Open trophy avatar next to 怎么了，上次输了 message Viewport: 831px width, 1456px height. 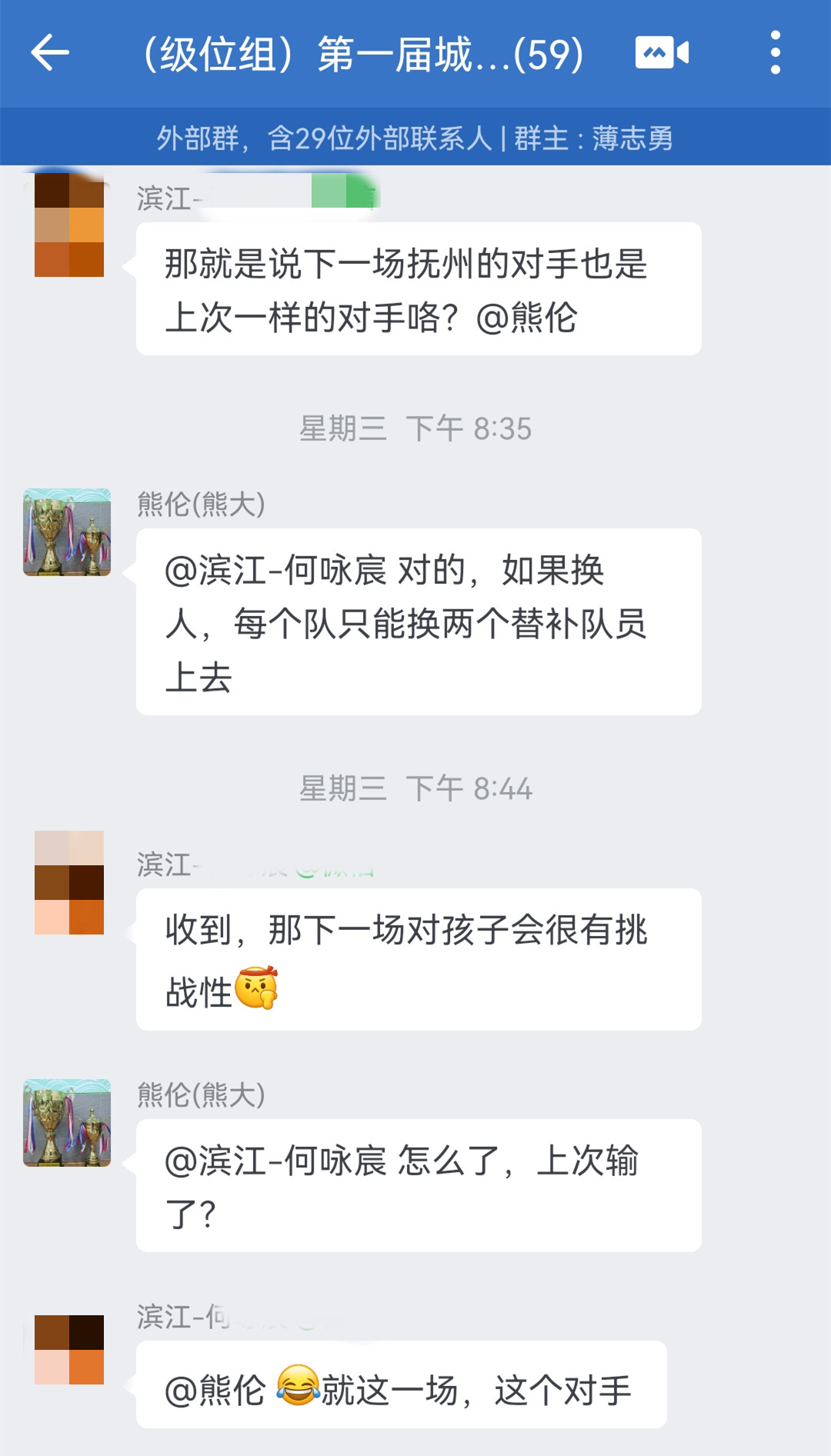click(x=67, y=1123)
